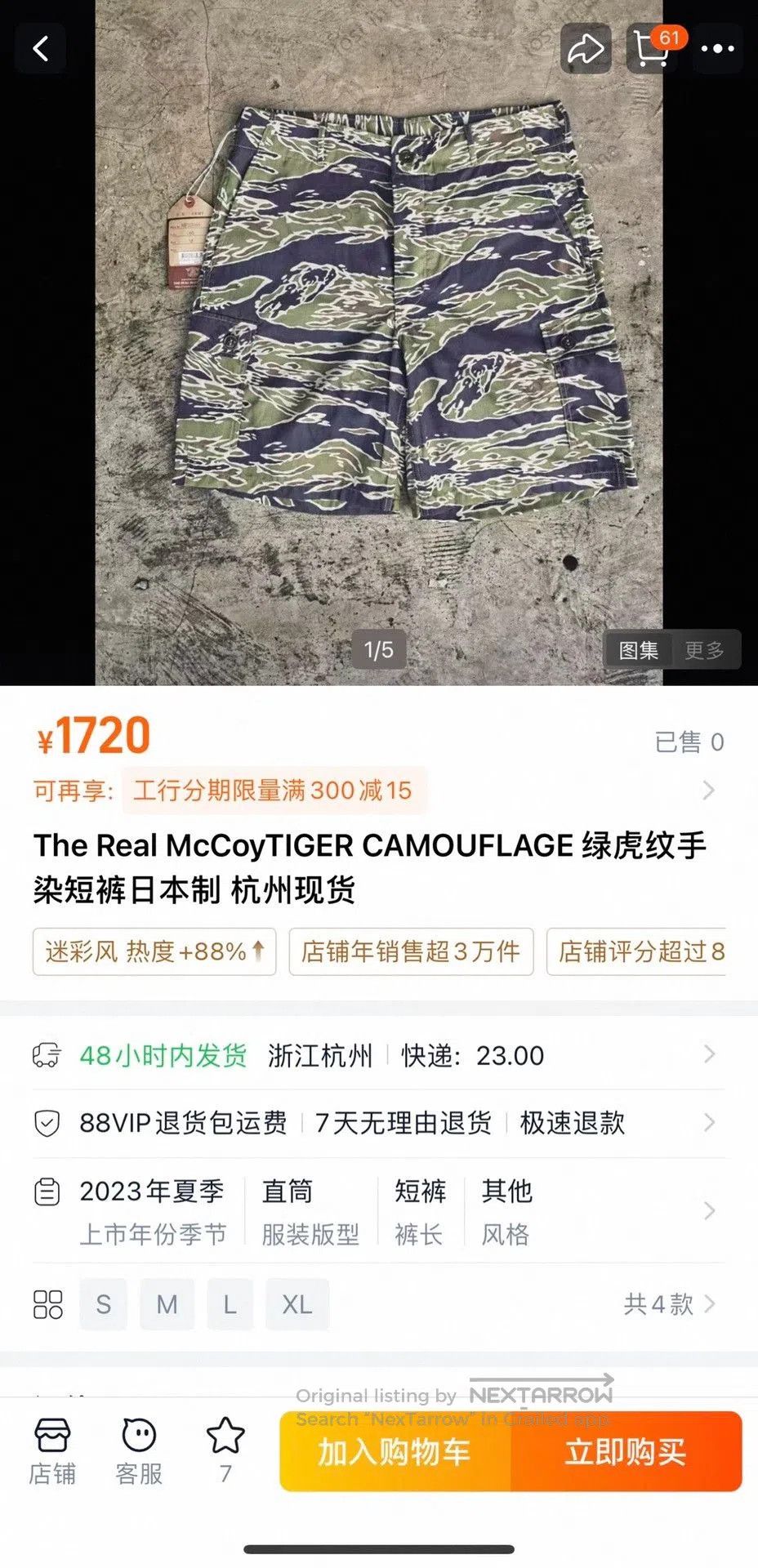Tap the 迷彩风 热度+88% tag chip

(154, 951)
